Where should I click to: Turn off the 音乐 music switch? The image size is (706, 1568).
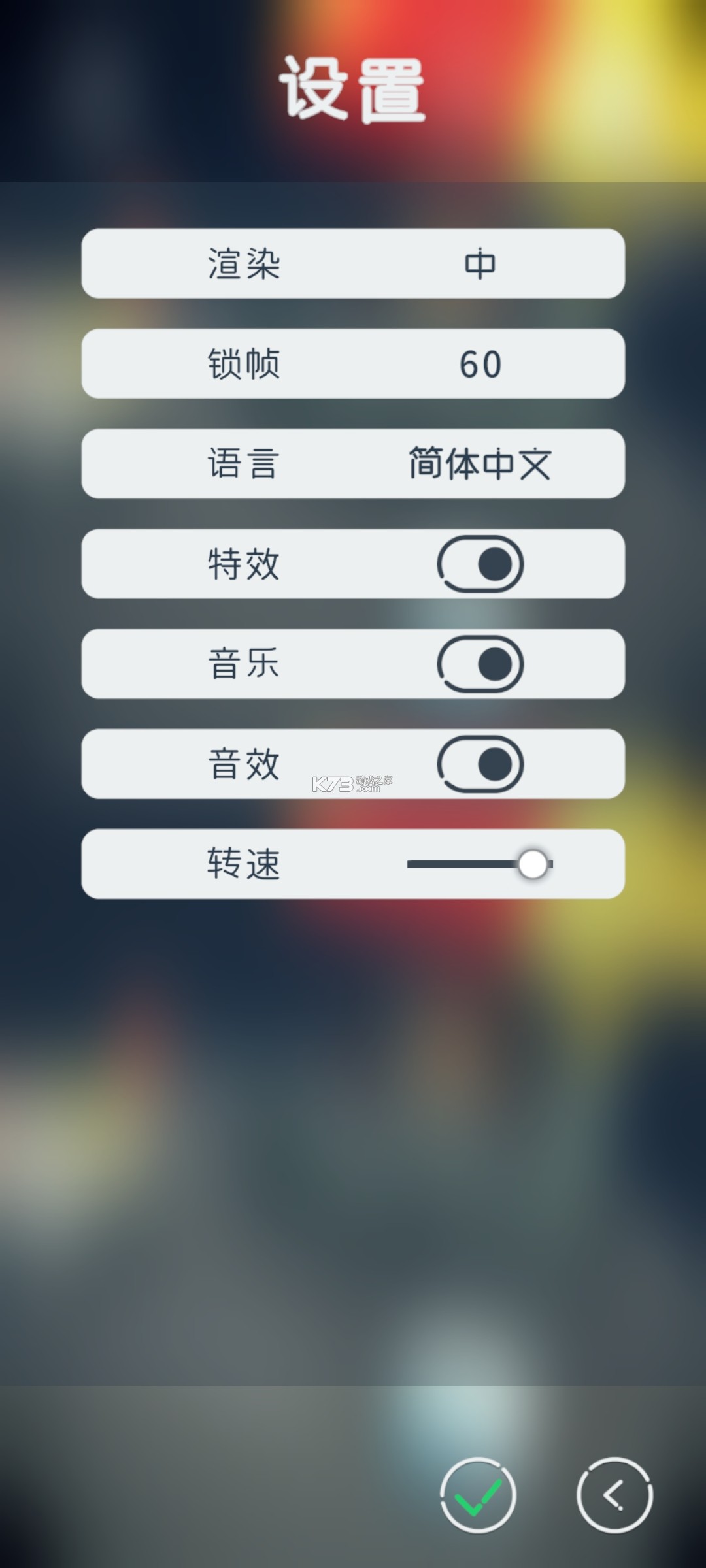pos(480,664)
